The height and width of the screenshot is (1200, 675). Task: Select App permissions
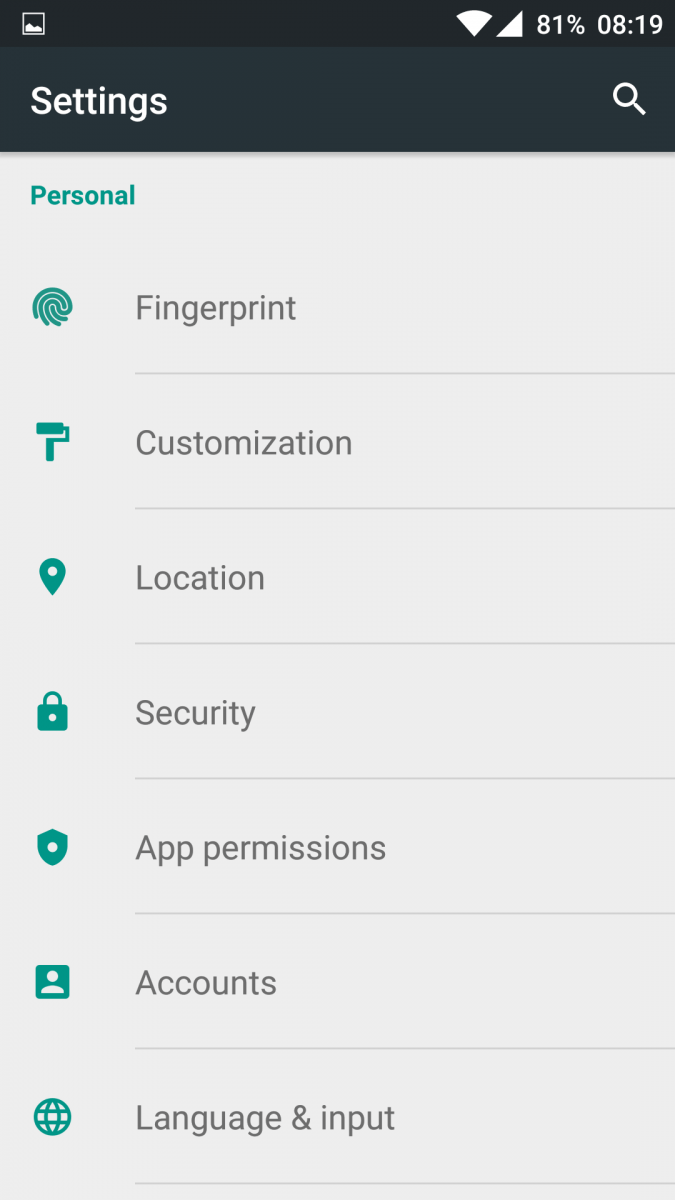pos(337,847)
